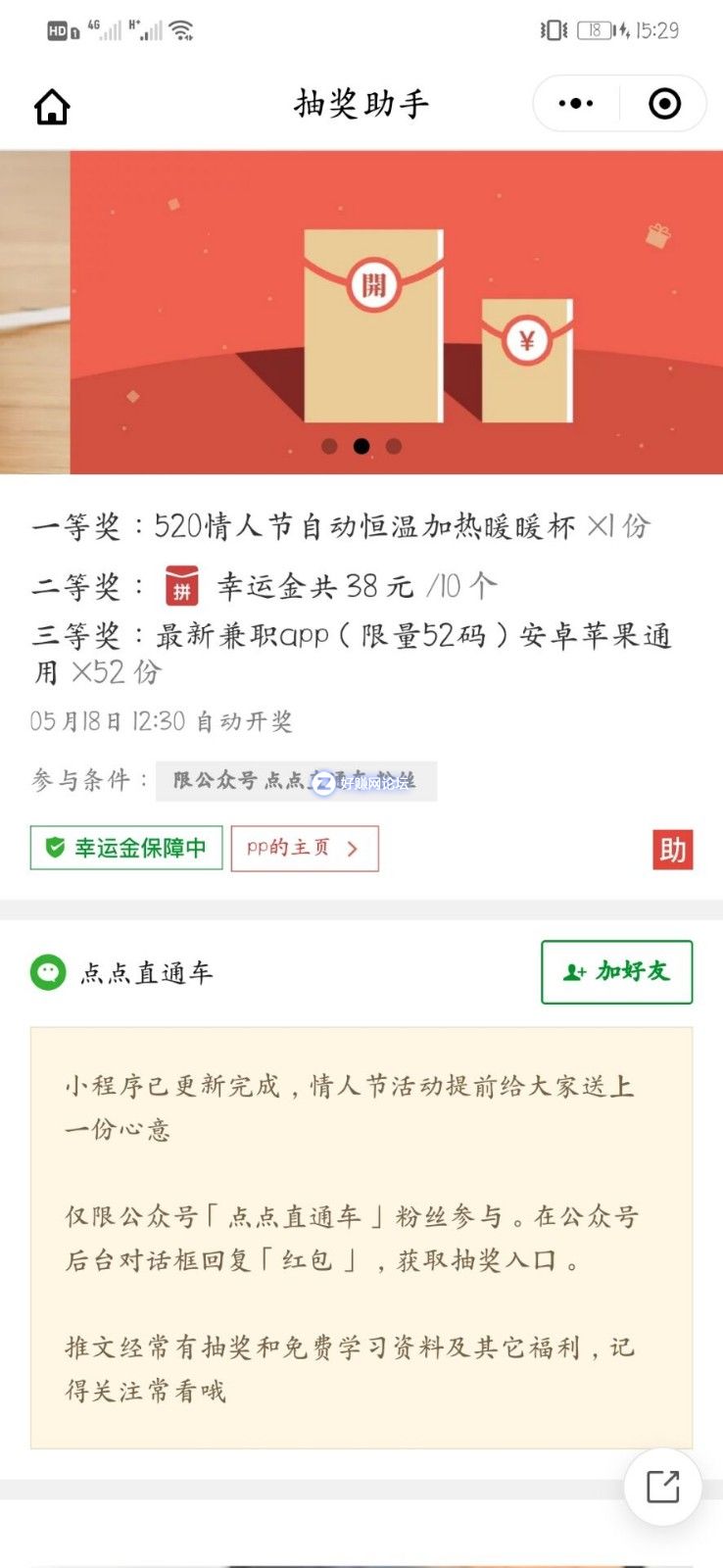The width and height of the screenshot is (723, 1568).
Task: Open the 幸运金保障中 badge link
Action: (x=125, y=848)
